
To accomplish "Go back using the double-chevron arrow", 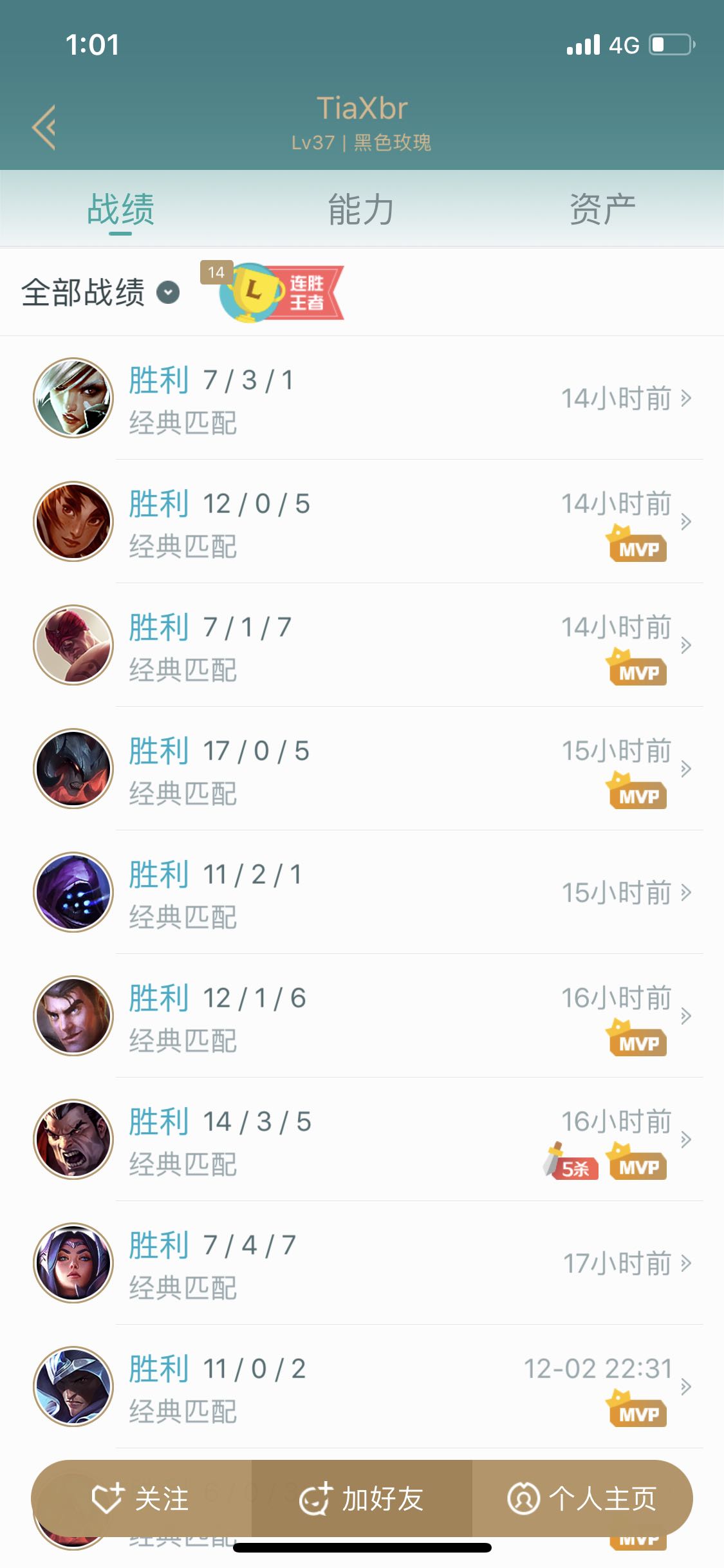I will (44, 127).
